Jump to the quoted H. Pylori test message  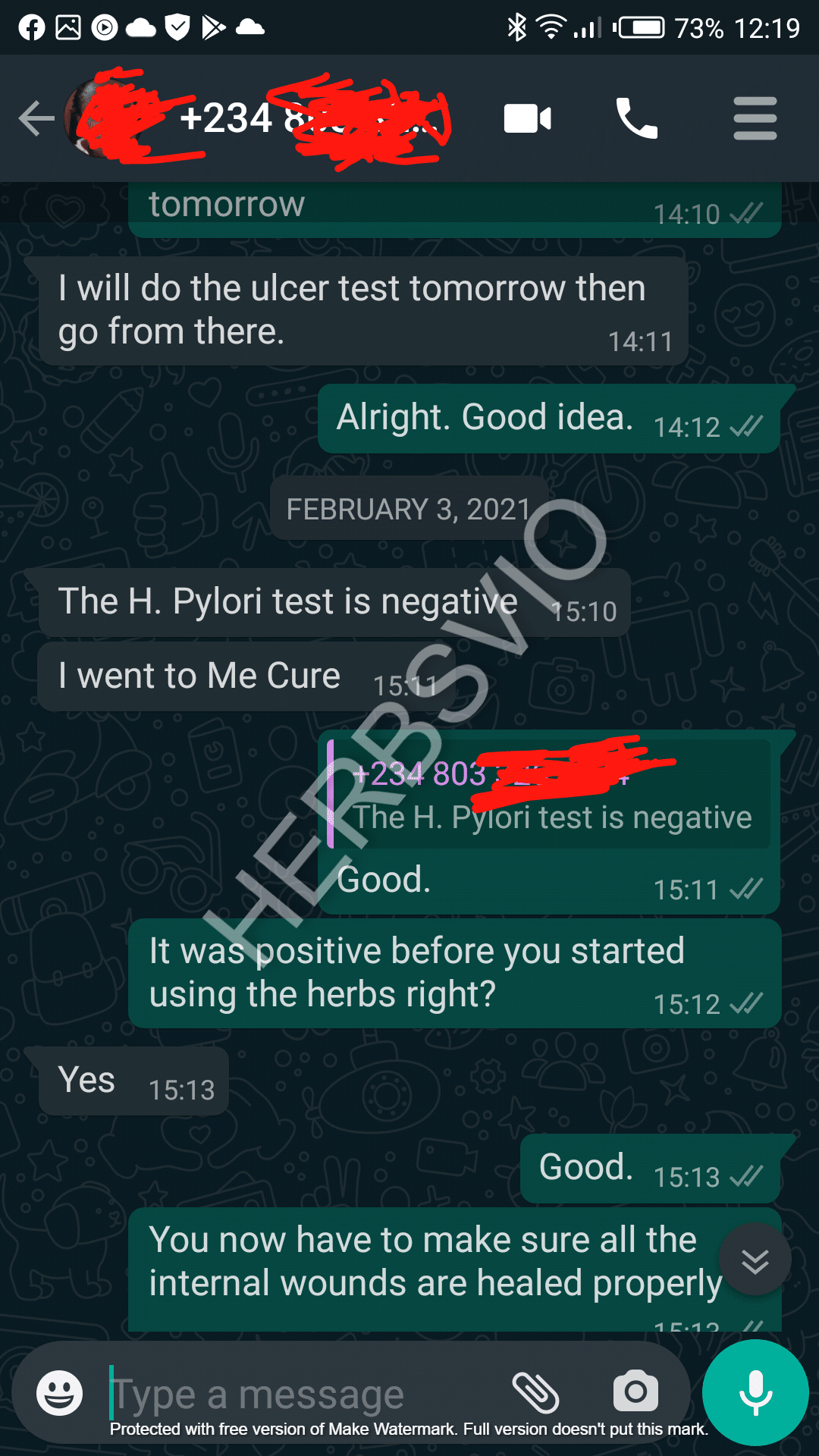[550, 795]
